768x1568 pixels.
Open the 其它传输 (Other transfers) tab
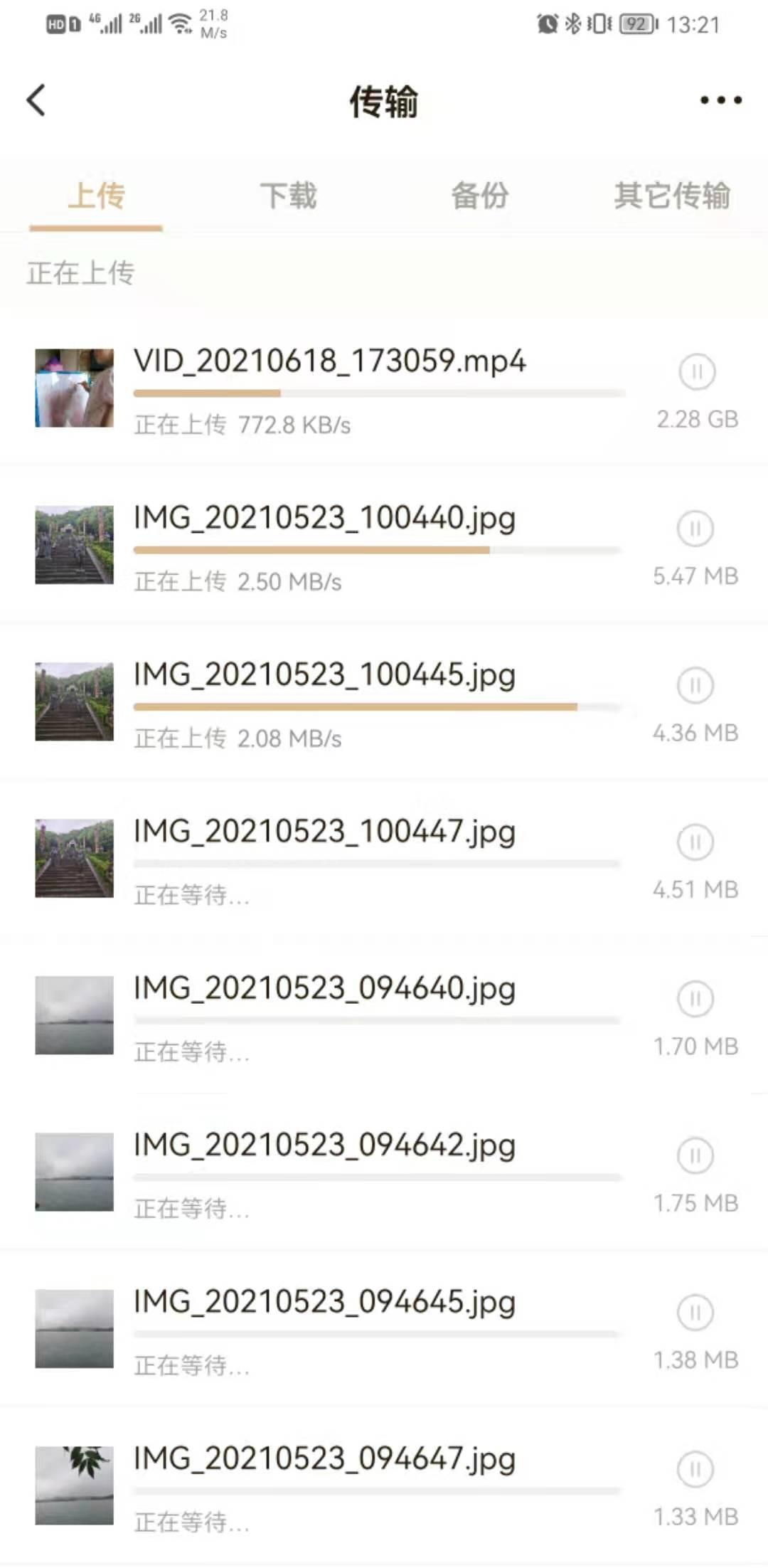[x=672, y=197]
